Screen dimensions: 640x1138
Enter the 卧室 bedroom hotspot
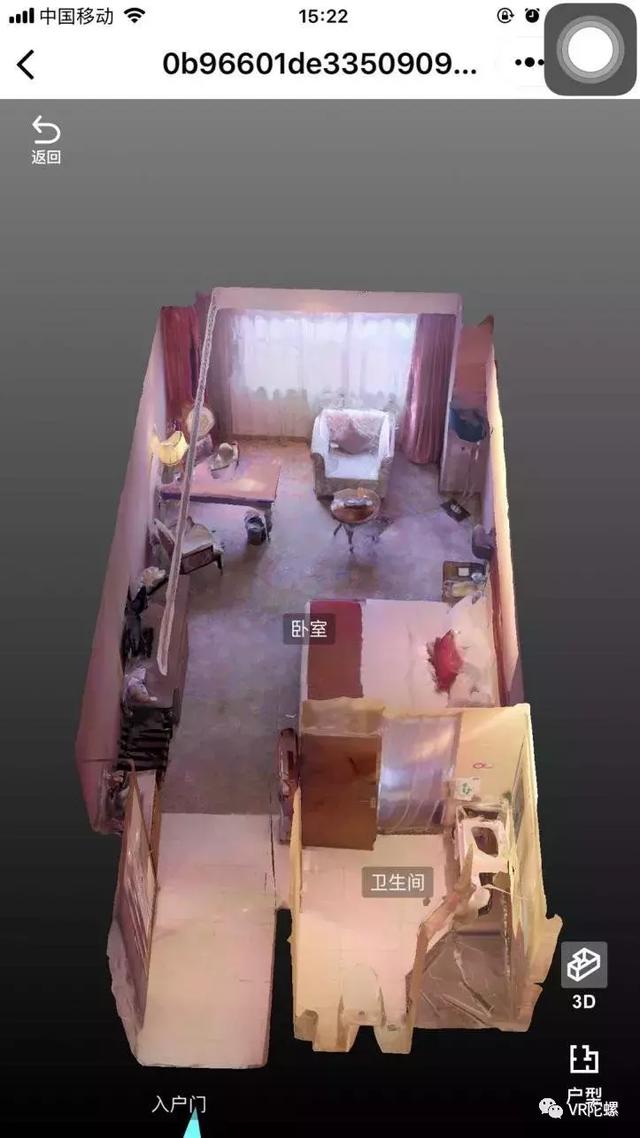[x=309, y=628]
